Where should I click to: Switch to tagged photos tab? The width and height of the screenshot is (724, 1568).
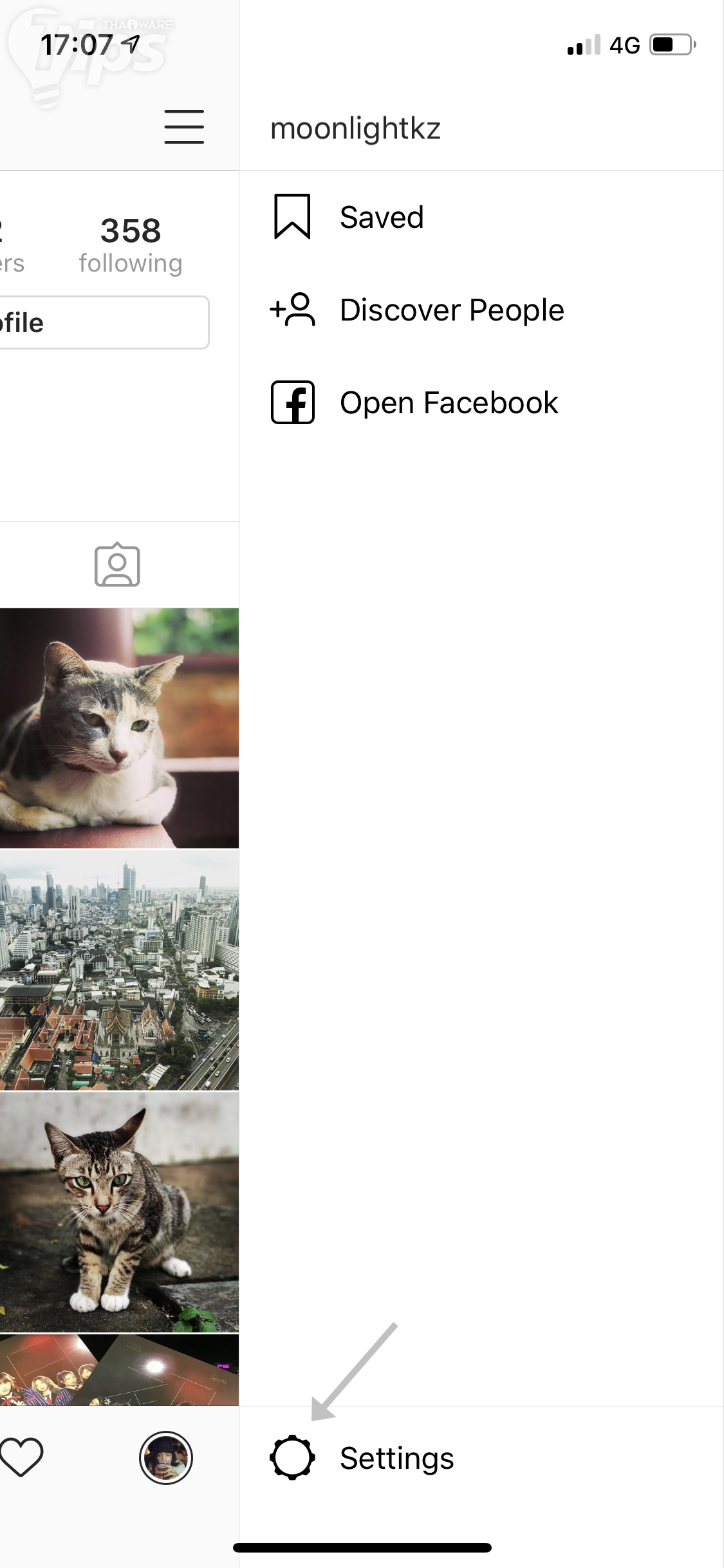coord(117,566)
